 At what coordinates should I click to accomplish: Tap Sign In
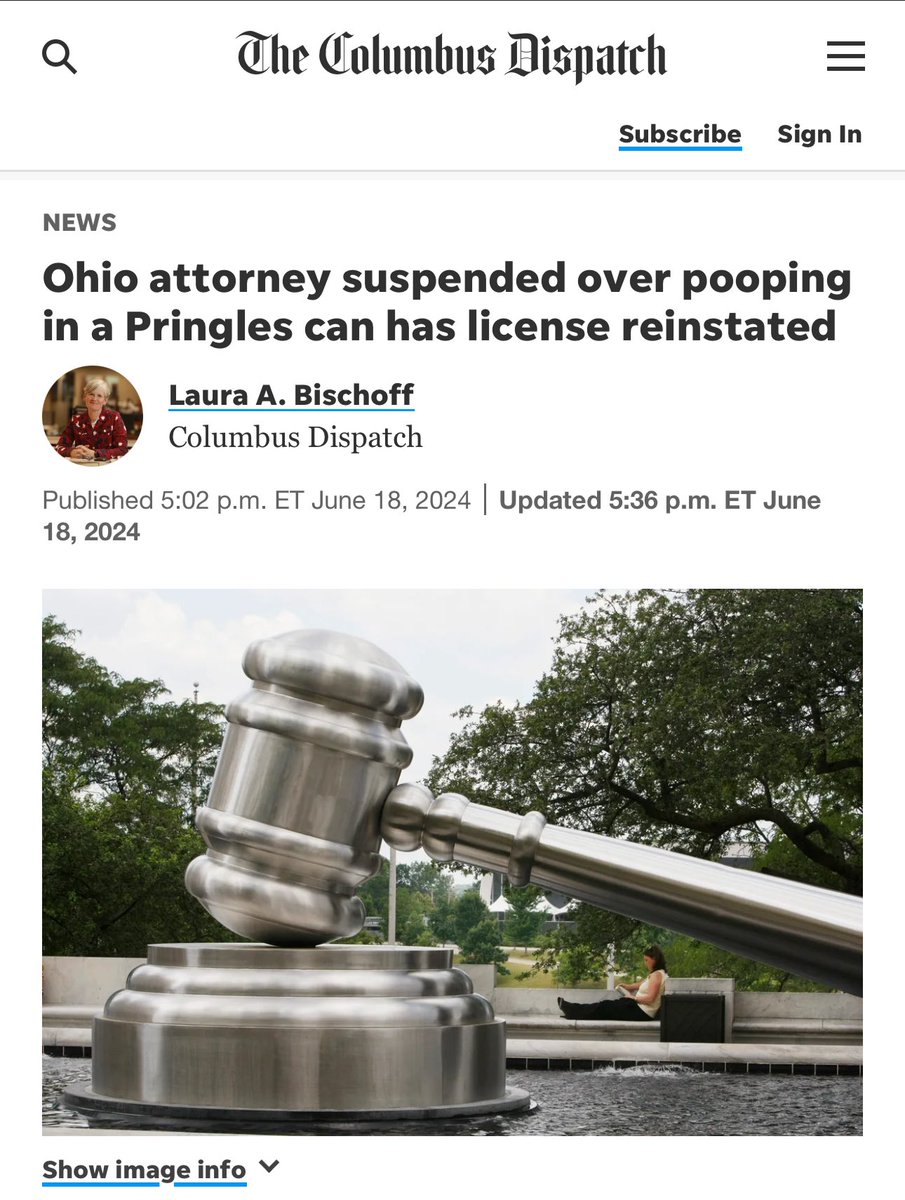point(819,134)
